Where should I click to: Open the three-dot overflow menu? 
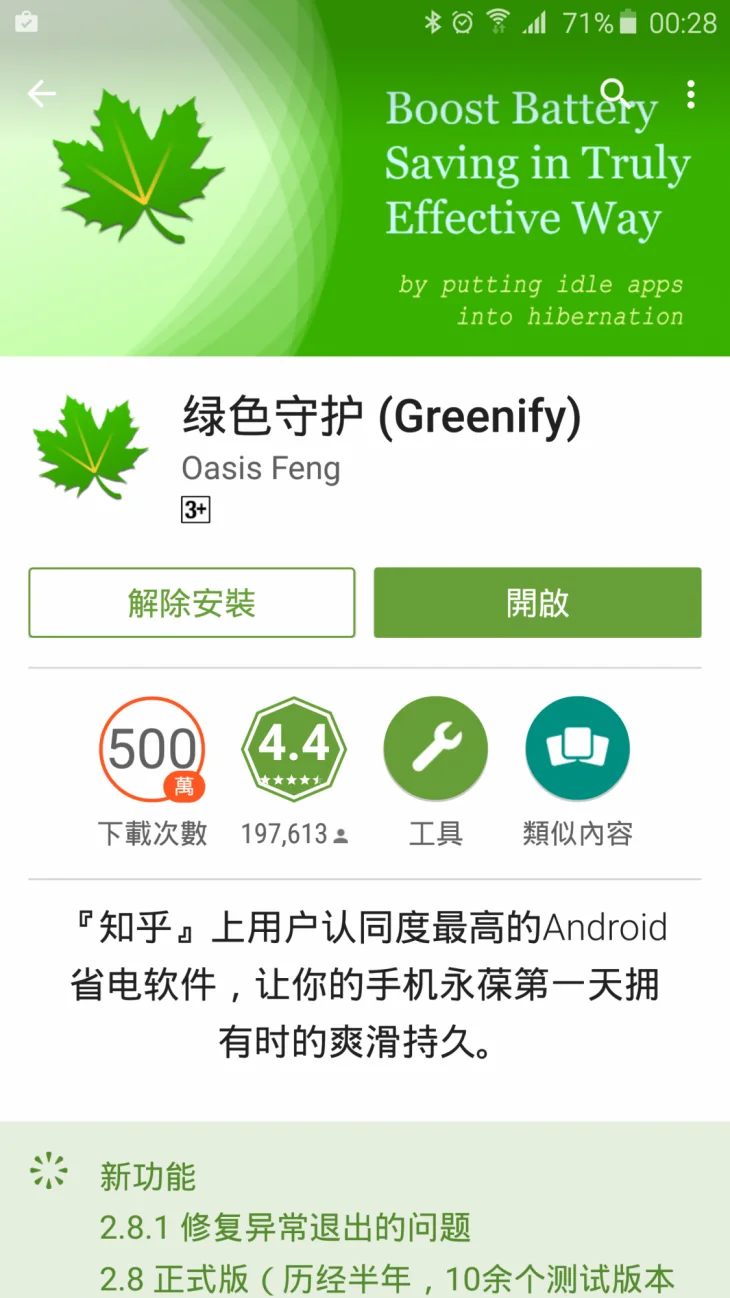690,94
